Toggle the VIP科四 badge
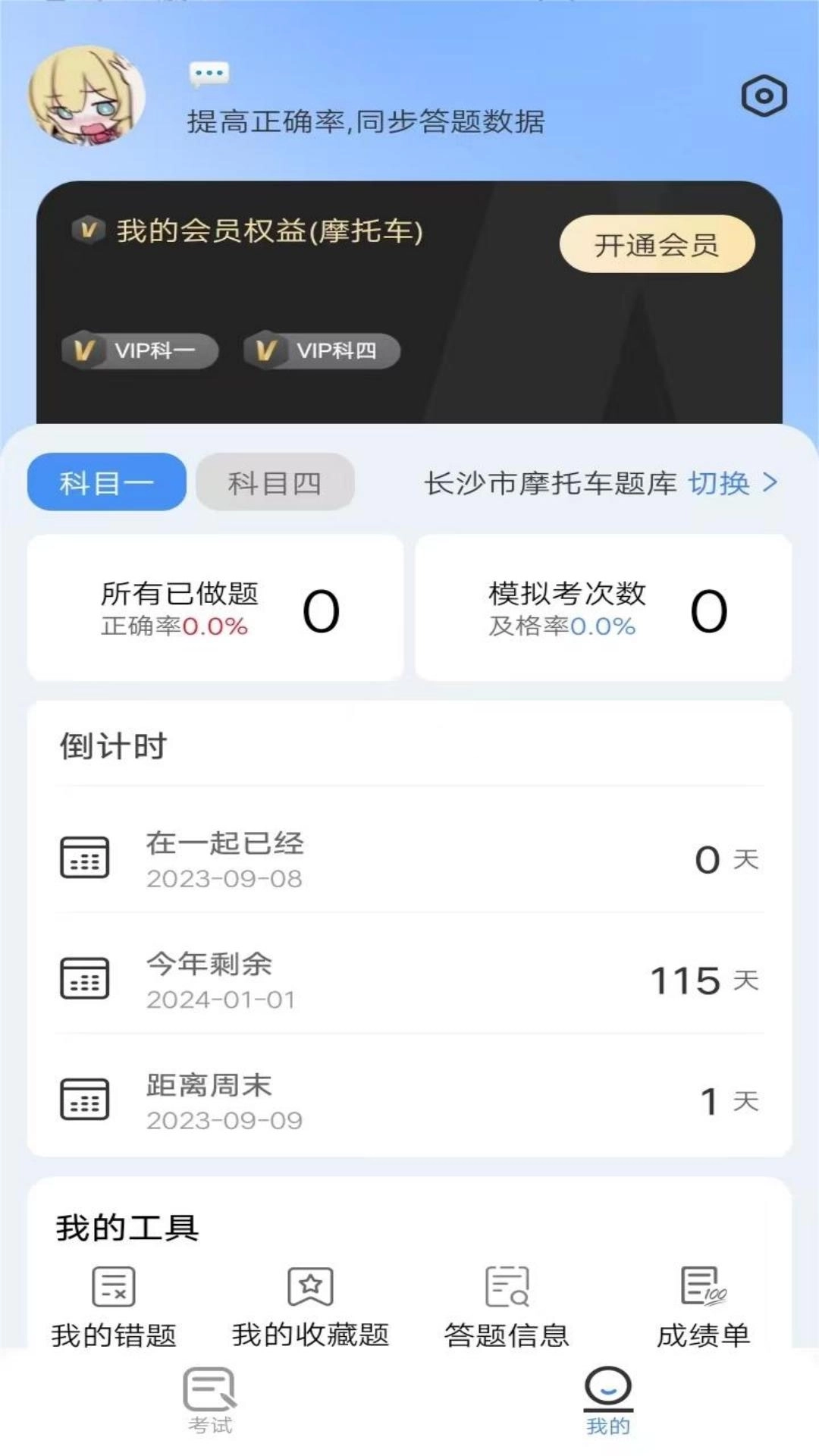Image resolution: width=819 pixels, height=1456 pixels. point(322,350)
